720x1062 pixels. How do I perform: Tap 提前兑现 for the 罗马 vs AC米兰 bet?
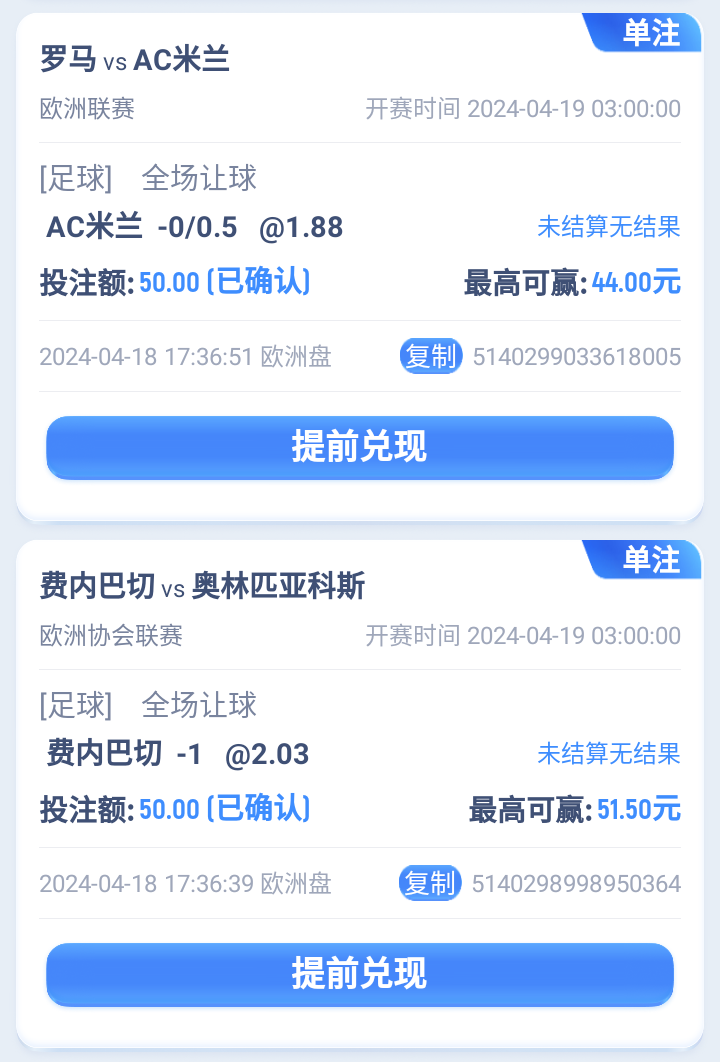pos(359,447)
